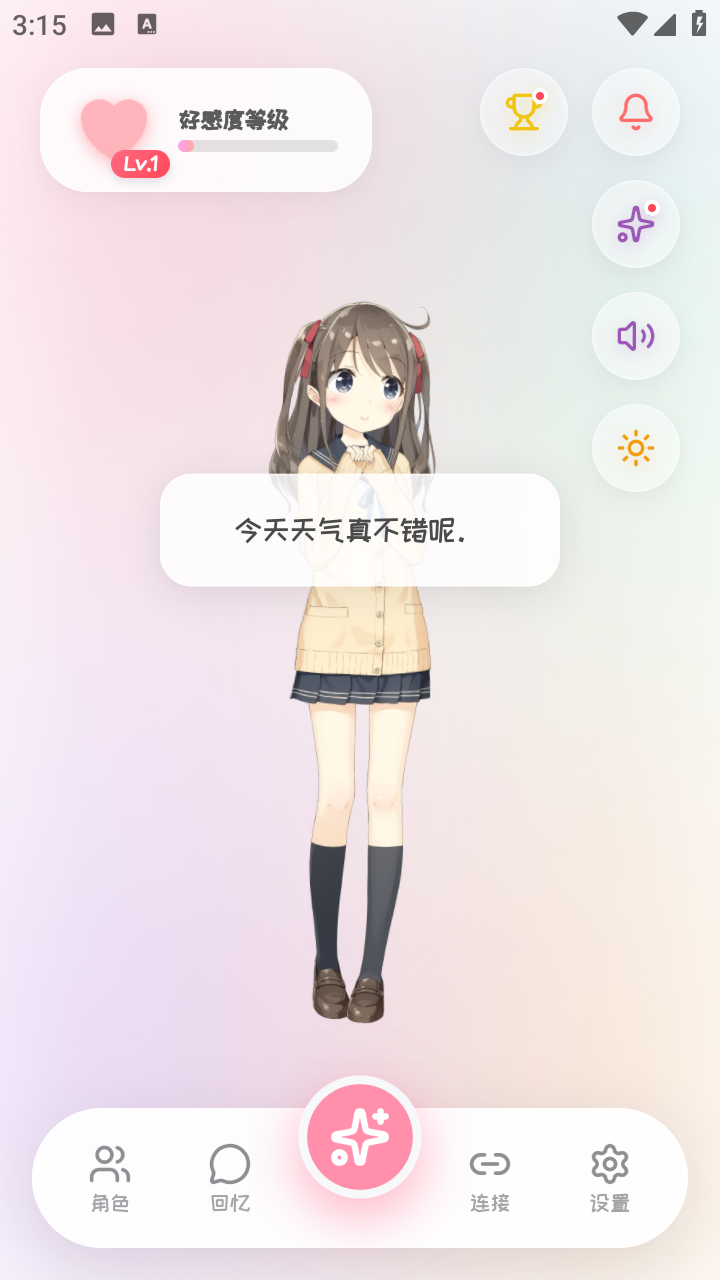
Task: Toggle brightness with the sun icon
Action: pyautogui.click(x=636, y=448)
